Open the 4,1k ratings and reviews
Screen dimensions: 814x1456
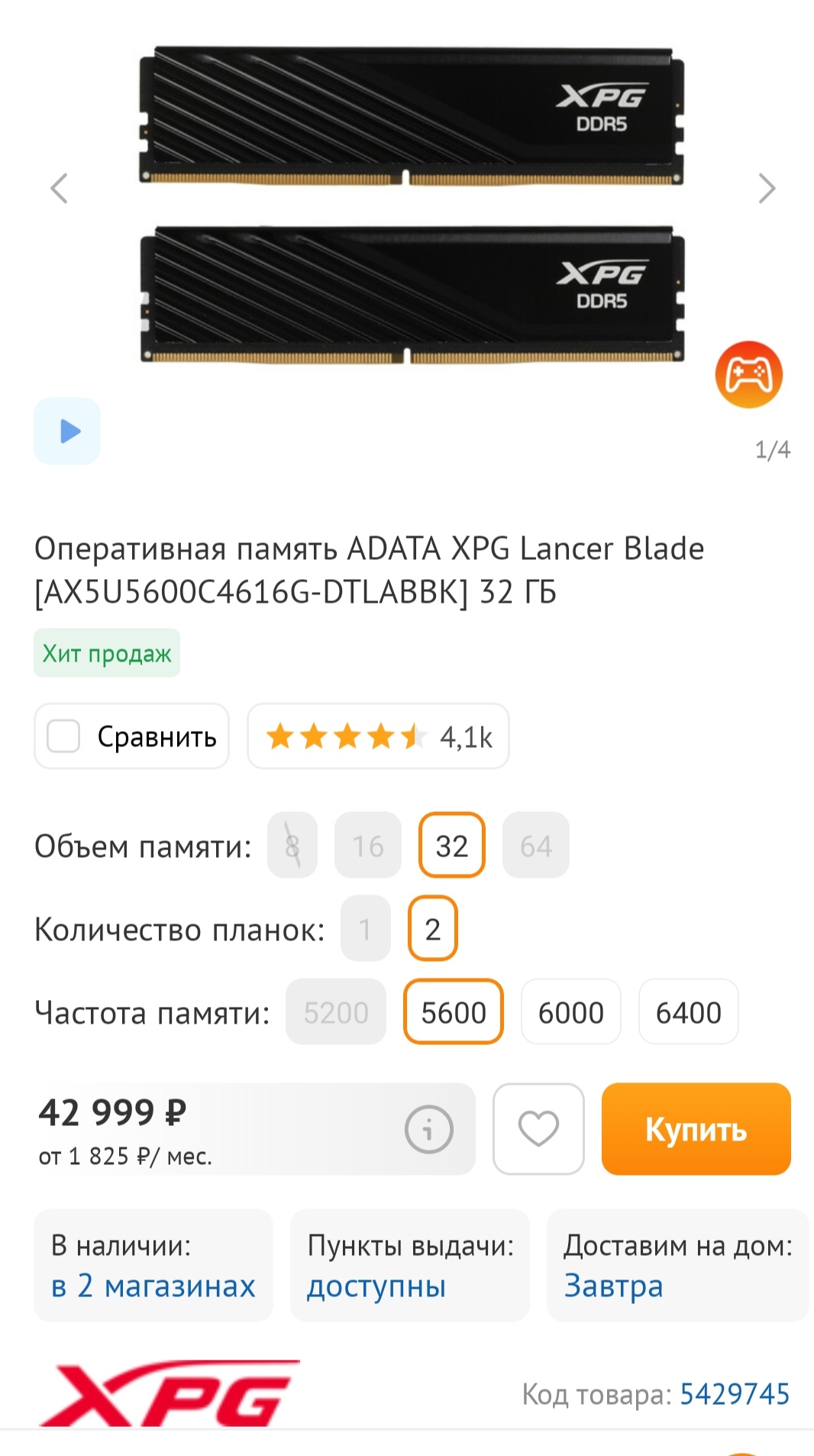click(378, 736)
